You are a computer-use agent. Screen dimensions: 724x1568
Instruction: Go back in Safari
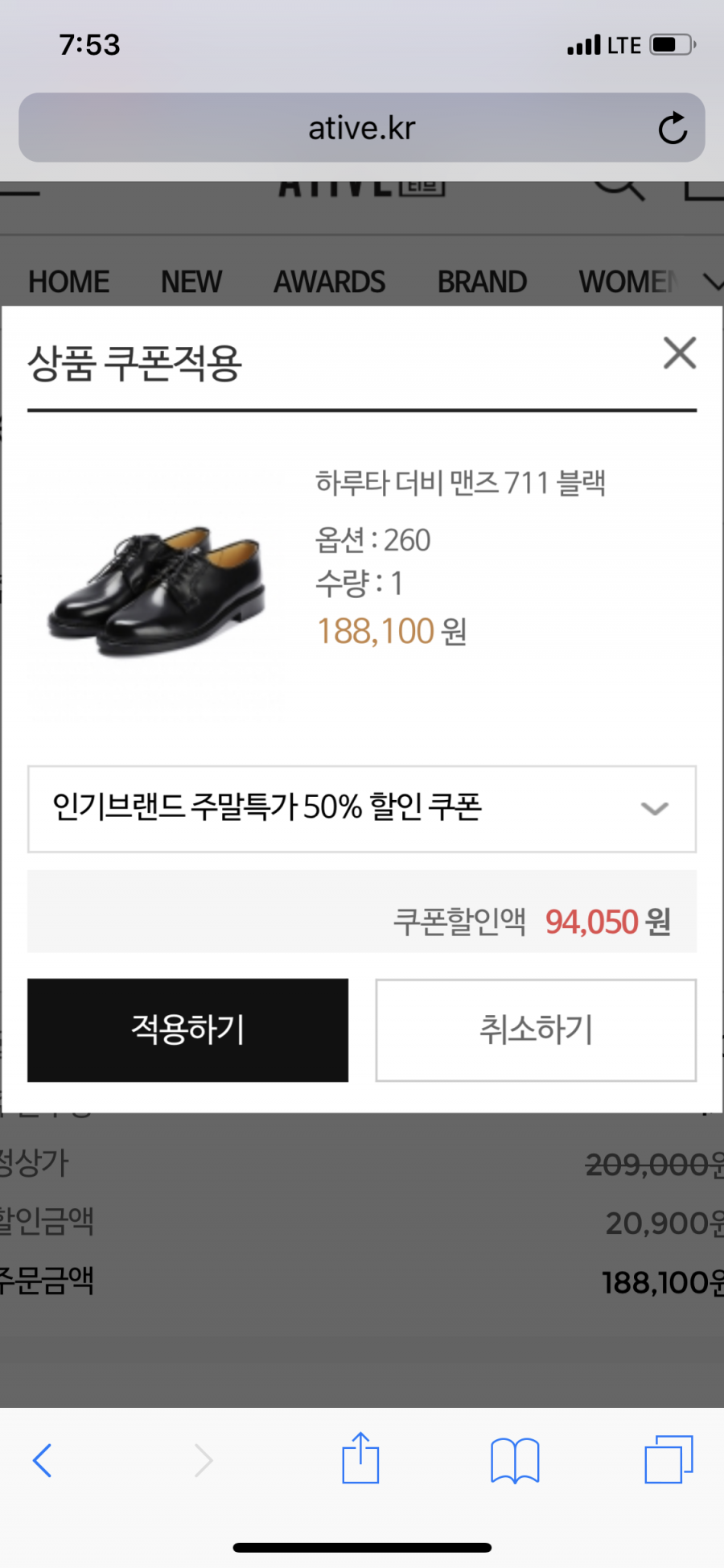click(x=43, y=1460)
